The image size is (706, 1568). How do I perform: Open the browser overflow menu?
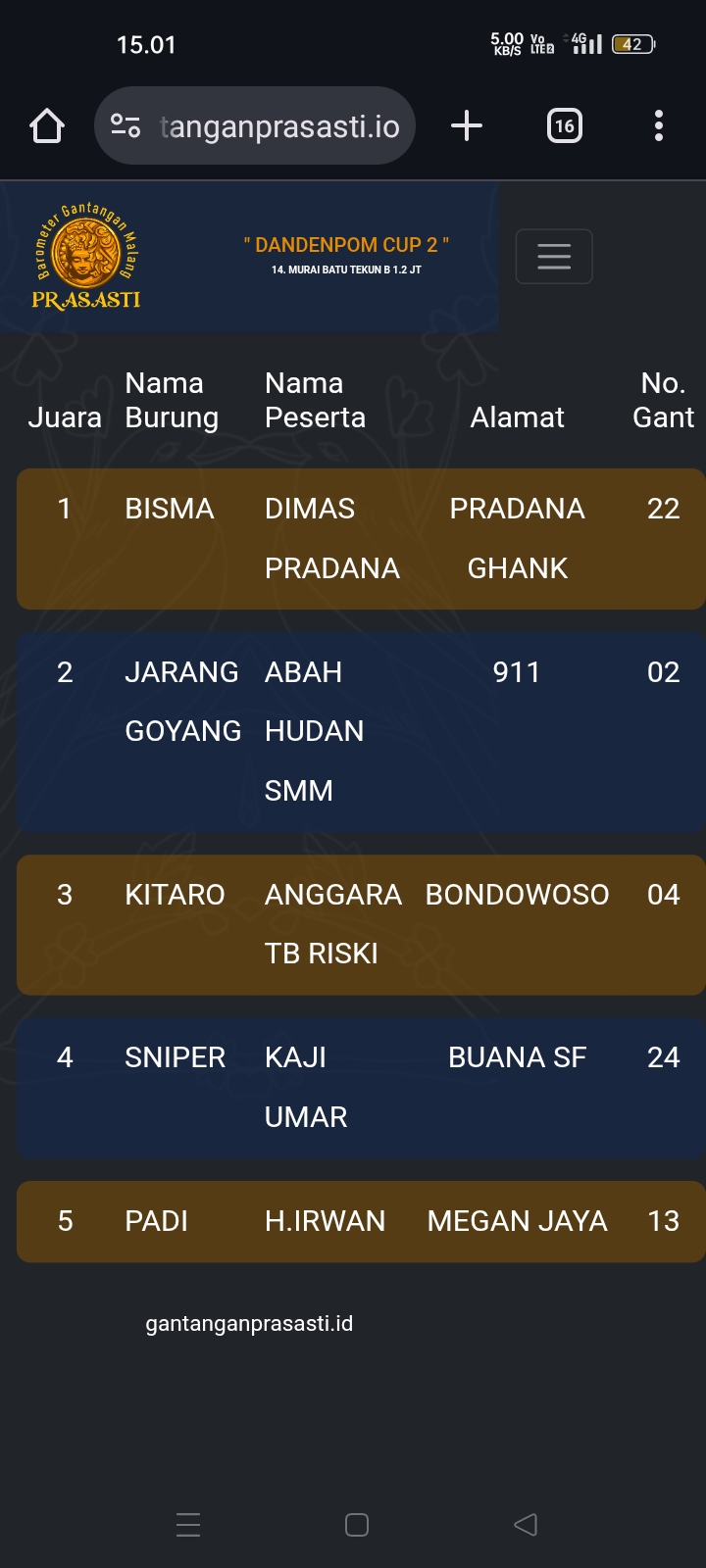[658, 126]
